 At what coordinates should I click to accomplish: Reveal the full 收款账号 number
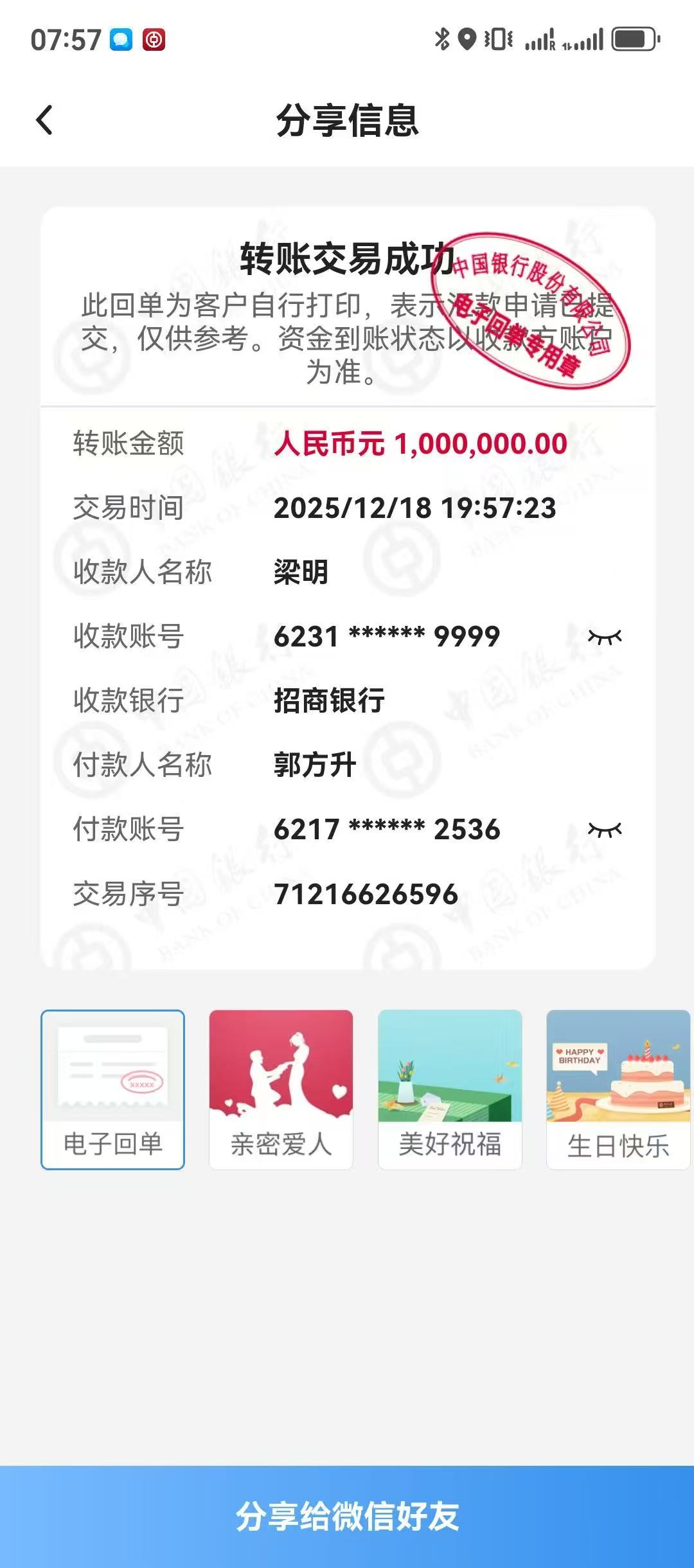point(605,637)
